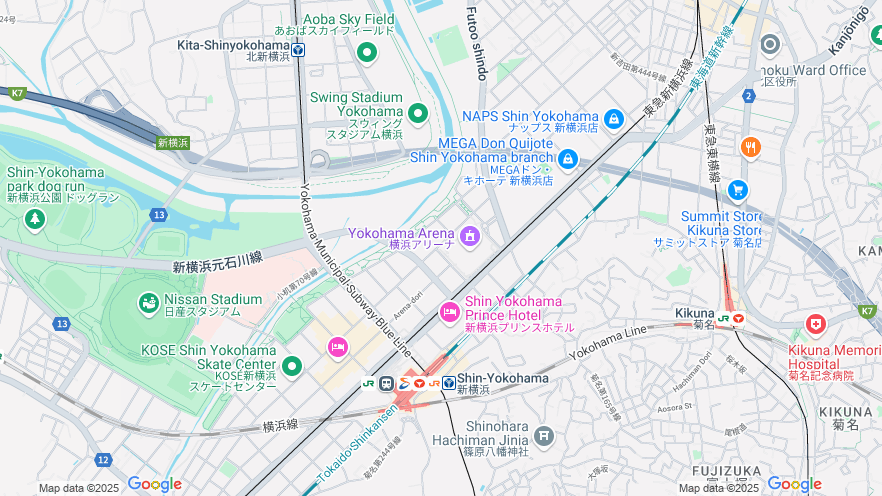882x496 pixels.
Task: Tap the Aoba Sky Field pin
Action: [x=367, y=52]
